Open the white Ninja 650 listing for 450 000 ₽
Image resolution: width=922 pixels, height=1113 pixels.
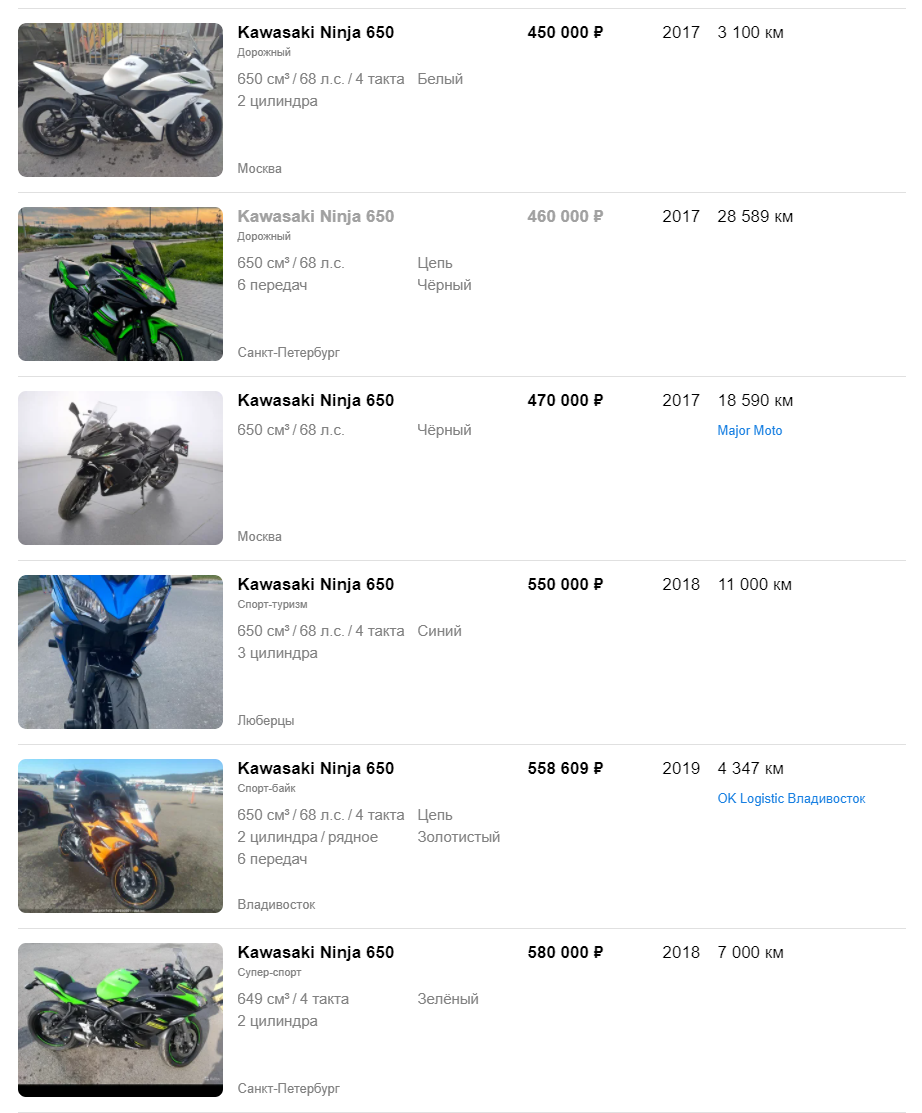[x=315, y=33]
